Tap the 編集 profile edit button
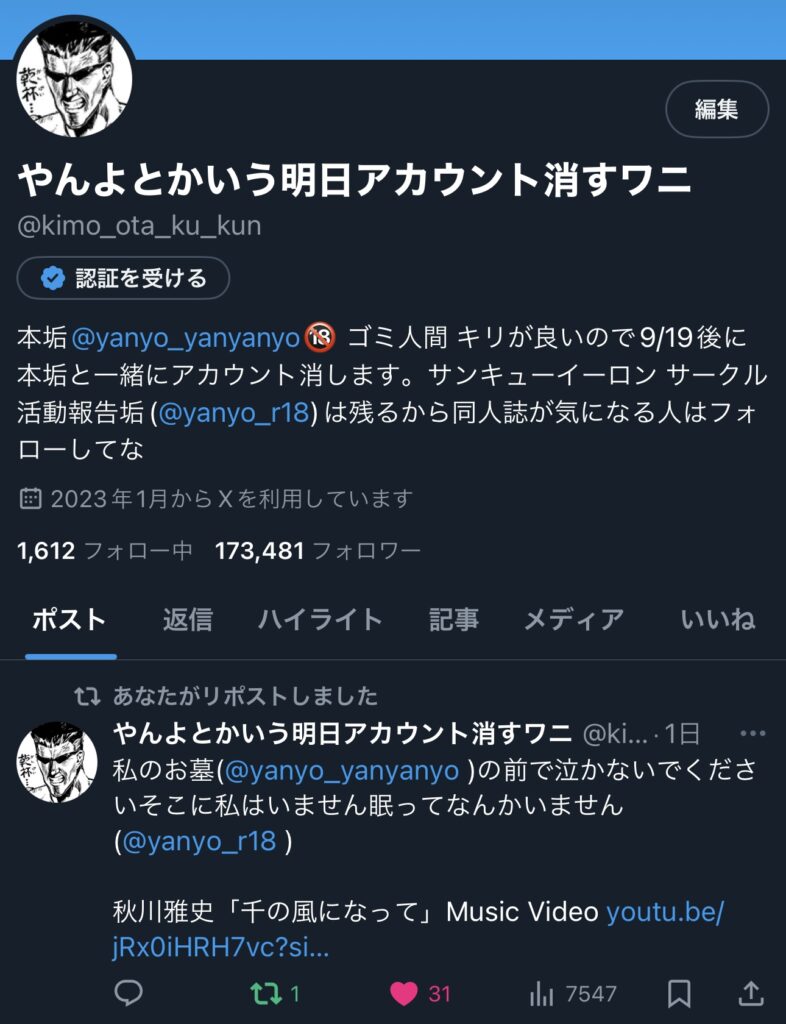Viewport: 786px width, 1024px height. [x=716, y=109]
